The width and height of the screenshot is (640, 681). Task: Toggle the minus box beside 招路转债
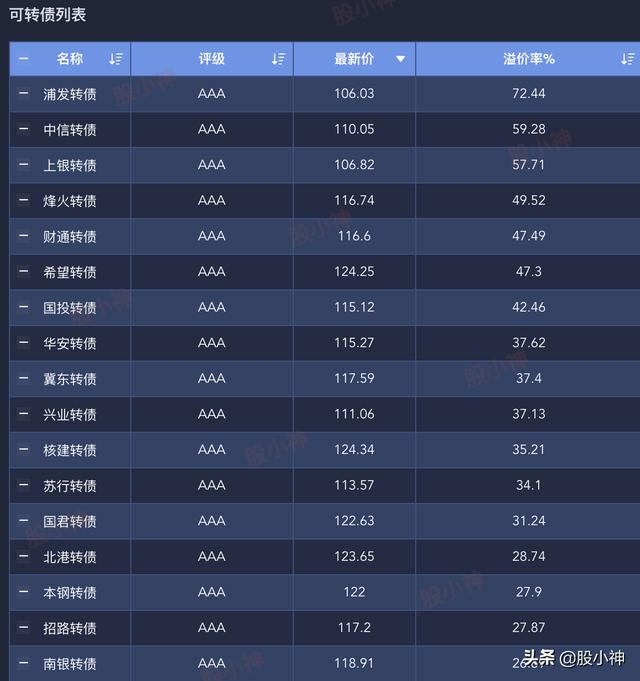point(24,628)
